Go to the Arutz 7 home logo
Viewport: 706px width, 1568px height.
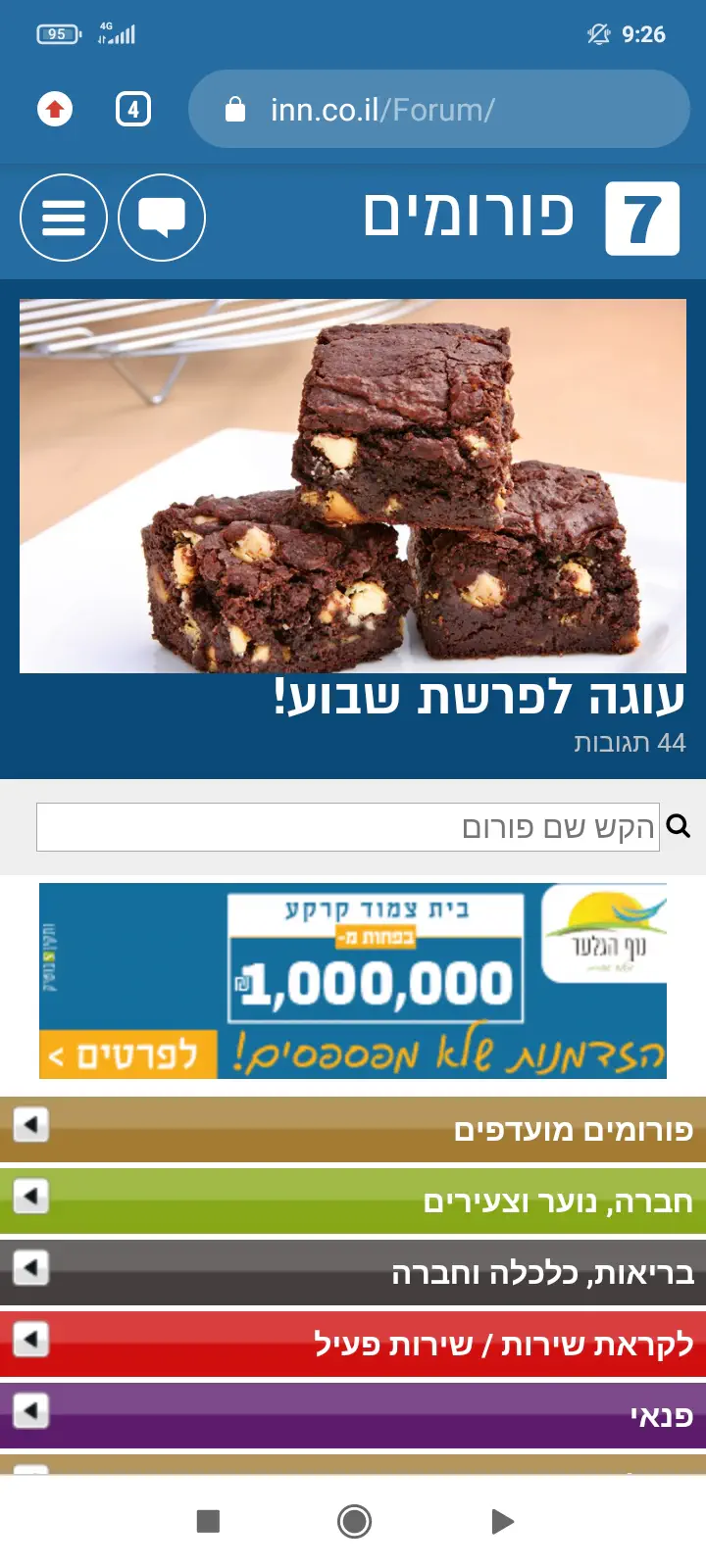pyautogui.click(x=642, y=218)
